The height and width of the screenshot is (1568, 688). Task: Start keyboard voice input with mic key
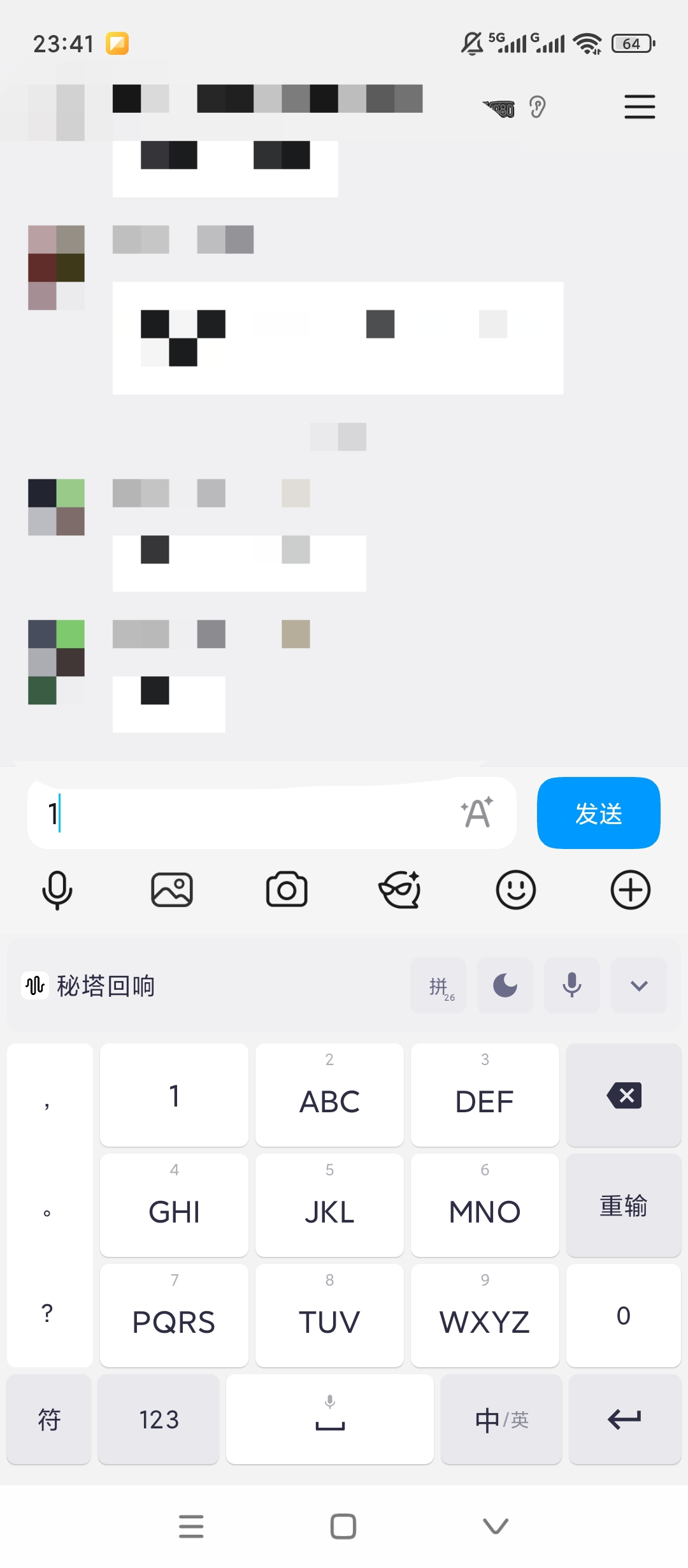tap(572, 985)
